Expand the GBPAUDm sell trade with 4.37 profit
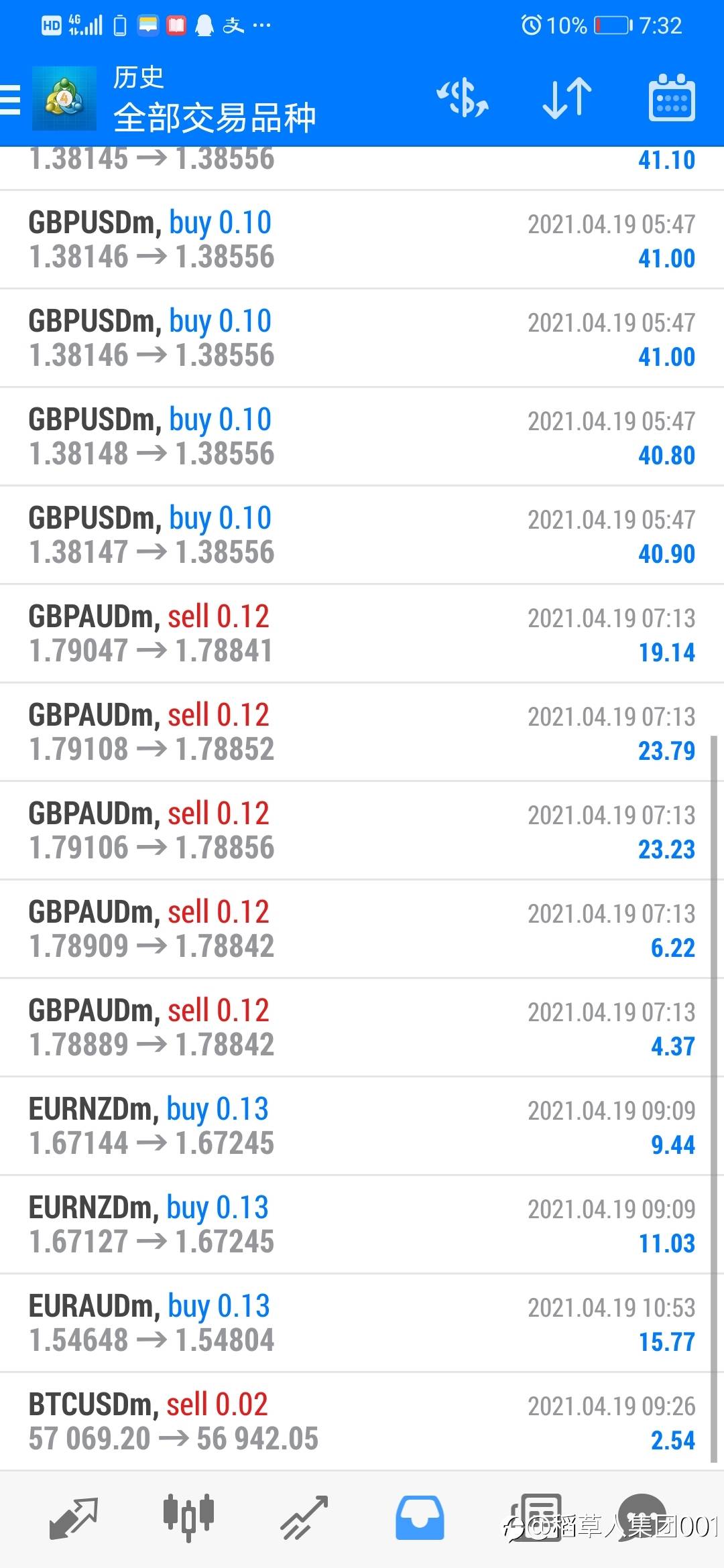This screenshot has width=724, height=1568. [x=362, y=1027]
